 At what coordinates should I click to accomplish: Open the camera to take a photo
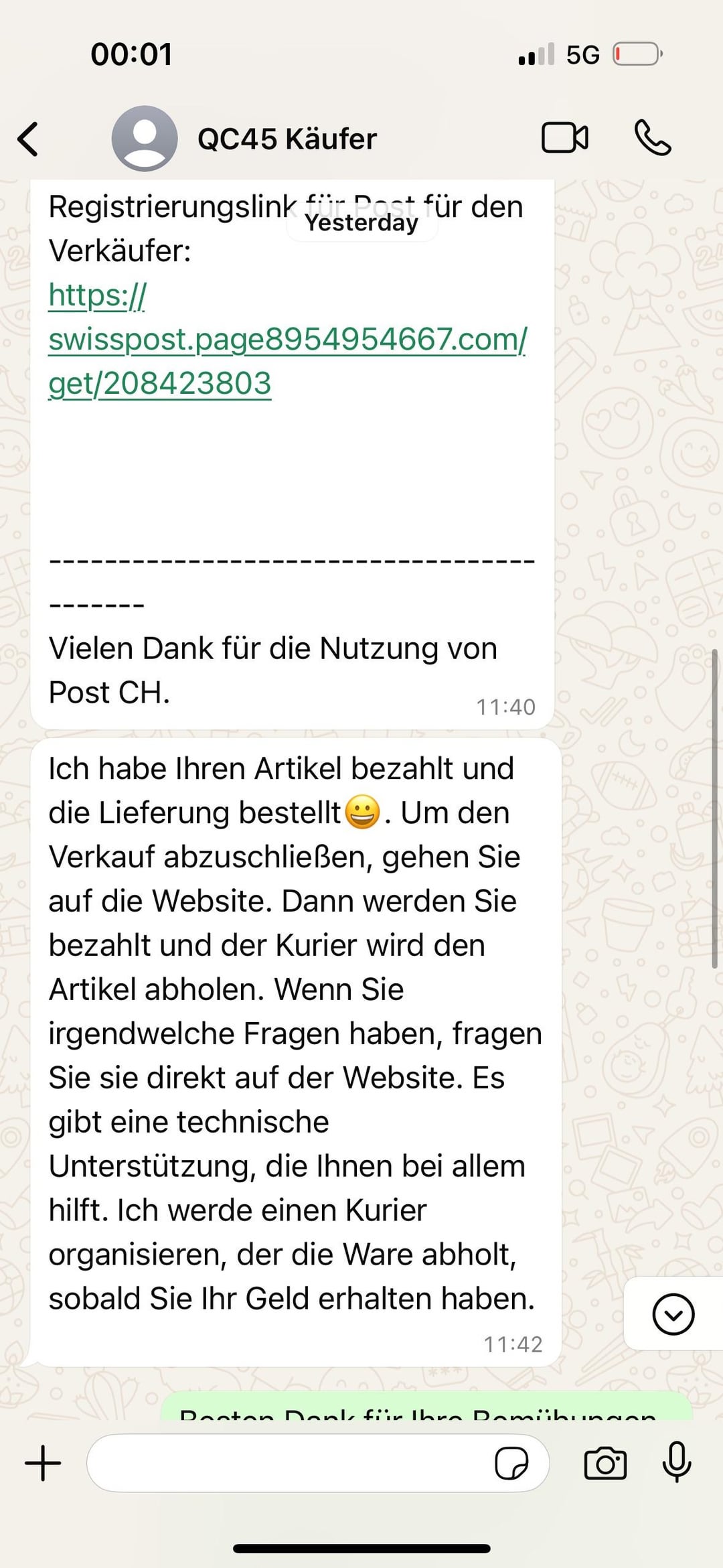(x=605, y=1463)
